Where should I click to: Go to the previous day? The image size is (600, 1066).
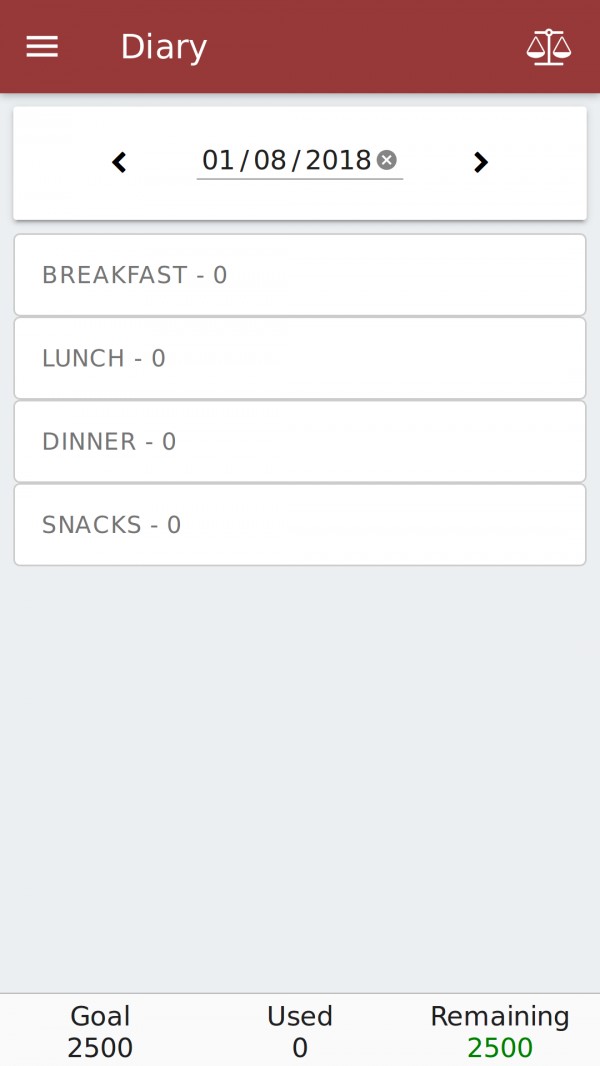pos(119,162)
